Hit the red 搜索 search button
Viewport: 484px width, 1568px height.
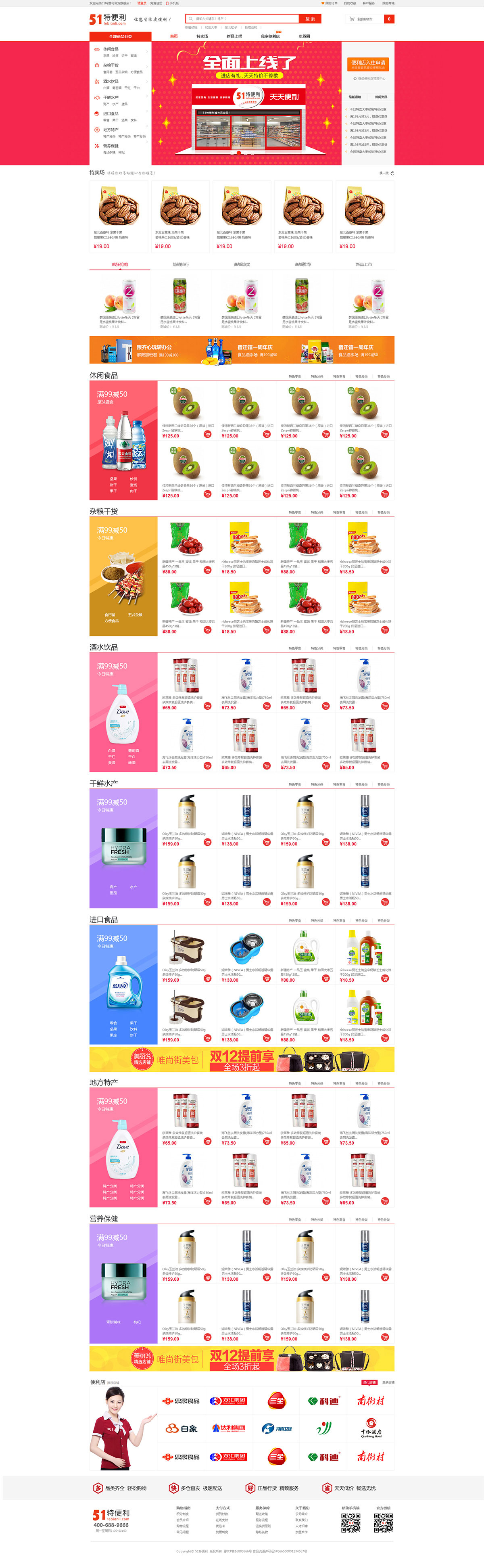coord(310,19)
